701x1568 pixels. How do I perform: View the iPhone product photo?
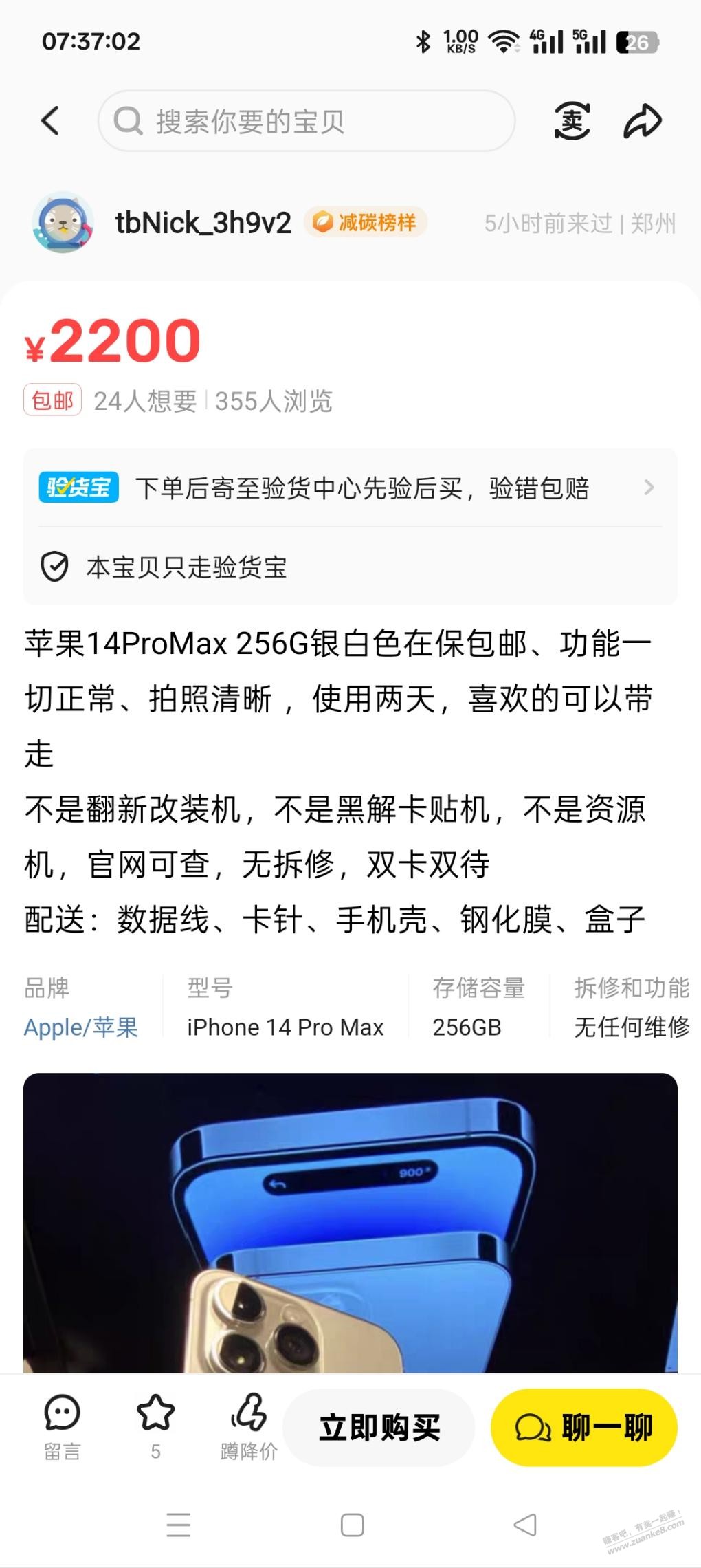[x=350, y=1223]
